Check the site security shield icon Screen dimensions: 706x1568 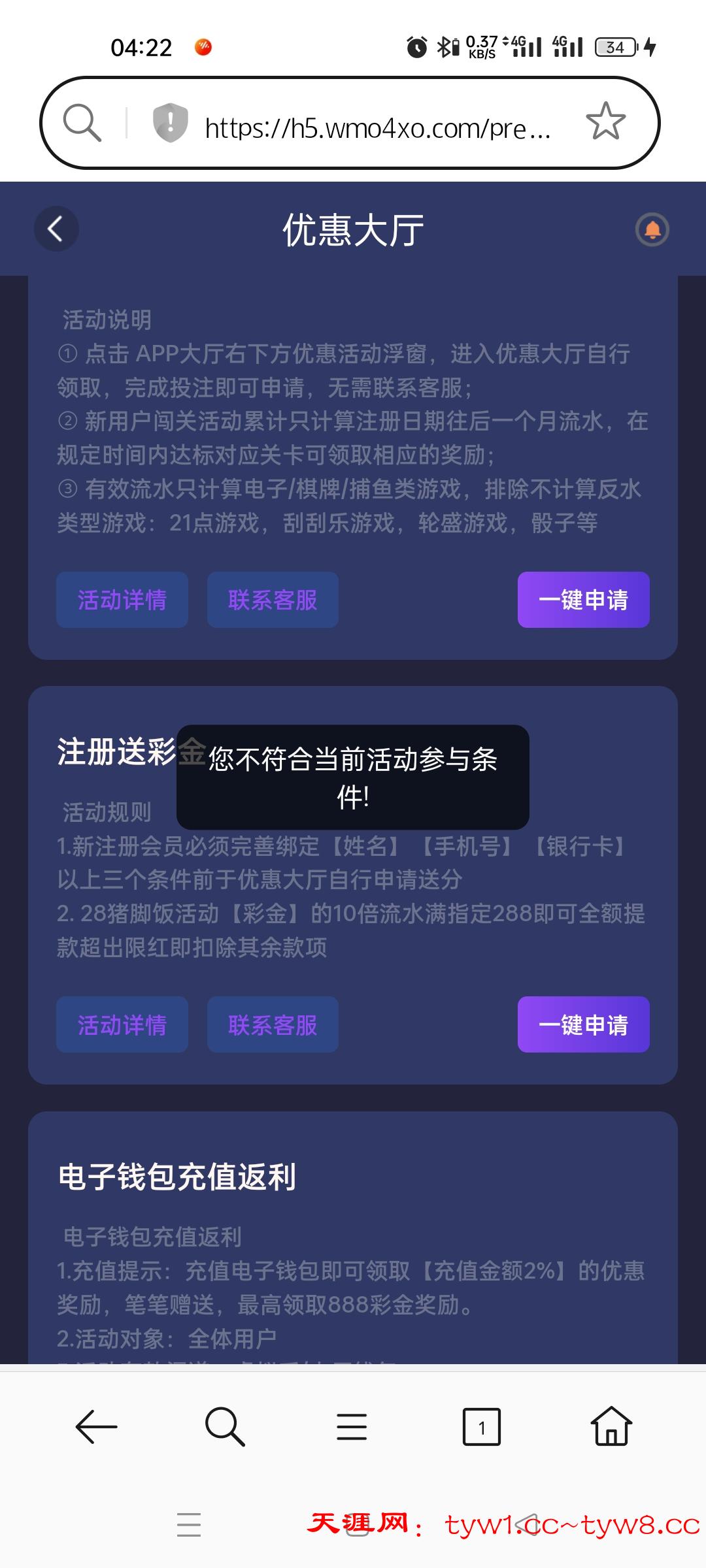pyautogui.click(x=170, y=122)
